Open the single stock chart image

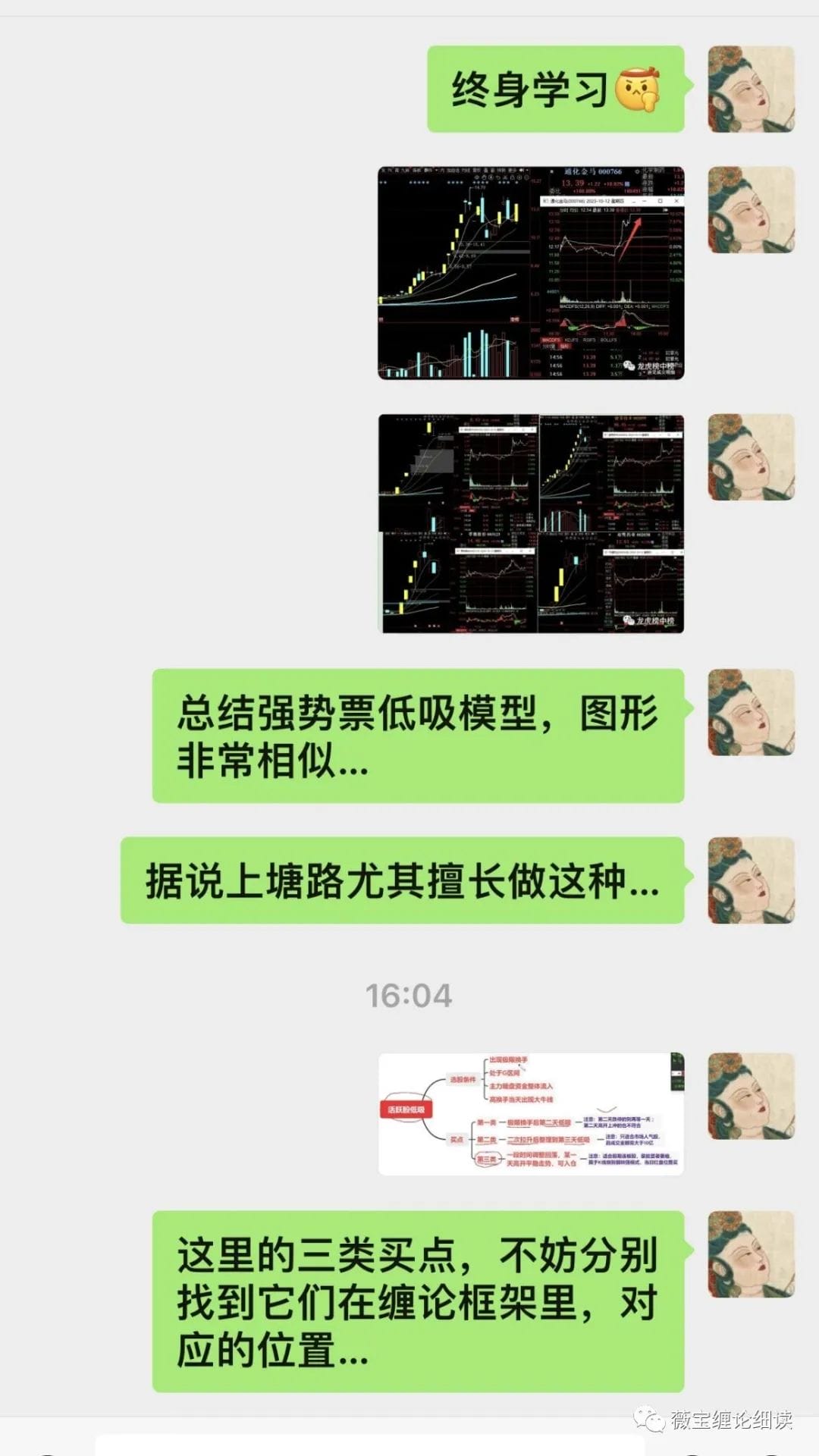click(x=531, y=273)
